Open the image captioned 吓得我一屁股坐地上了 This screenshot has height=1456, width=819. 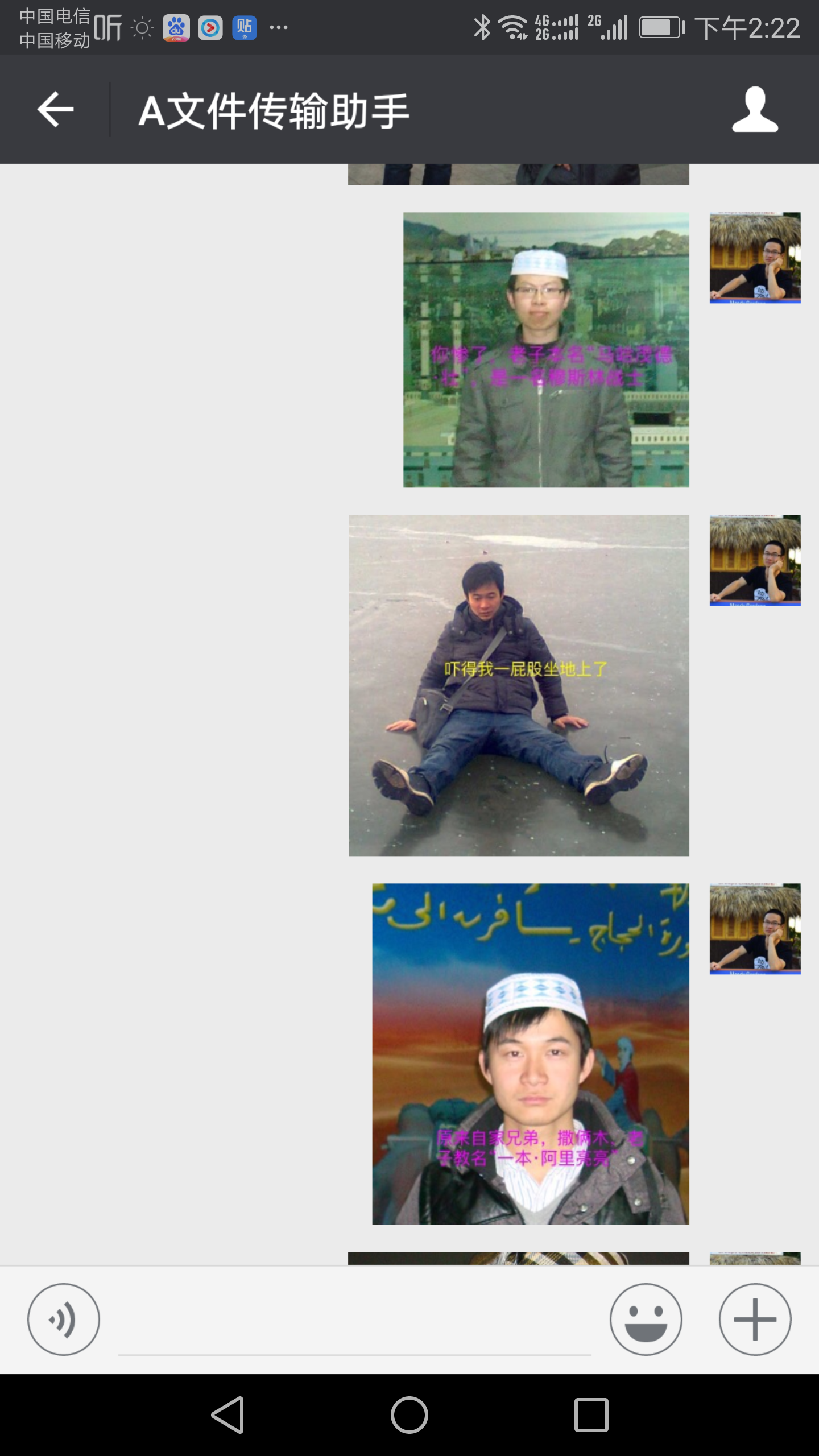tap(519, 685)
